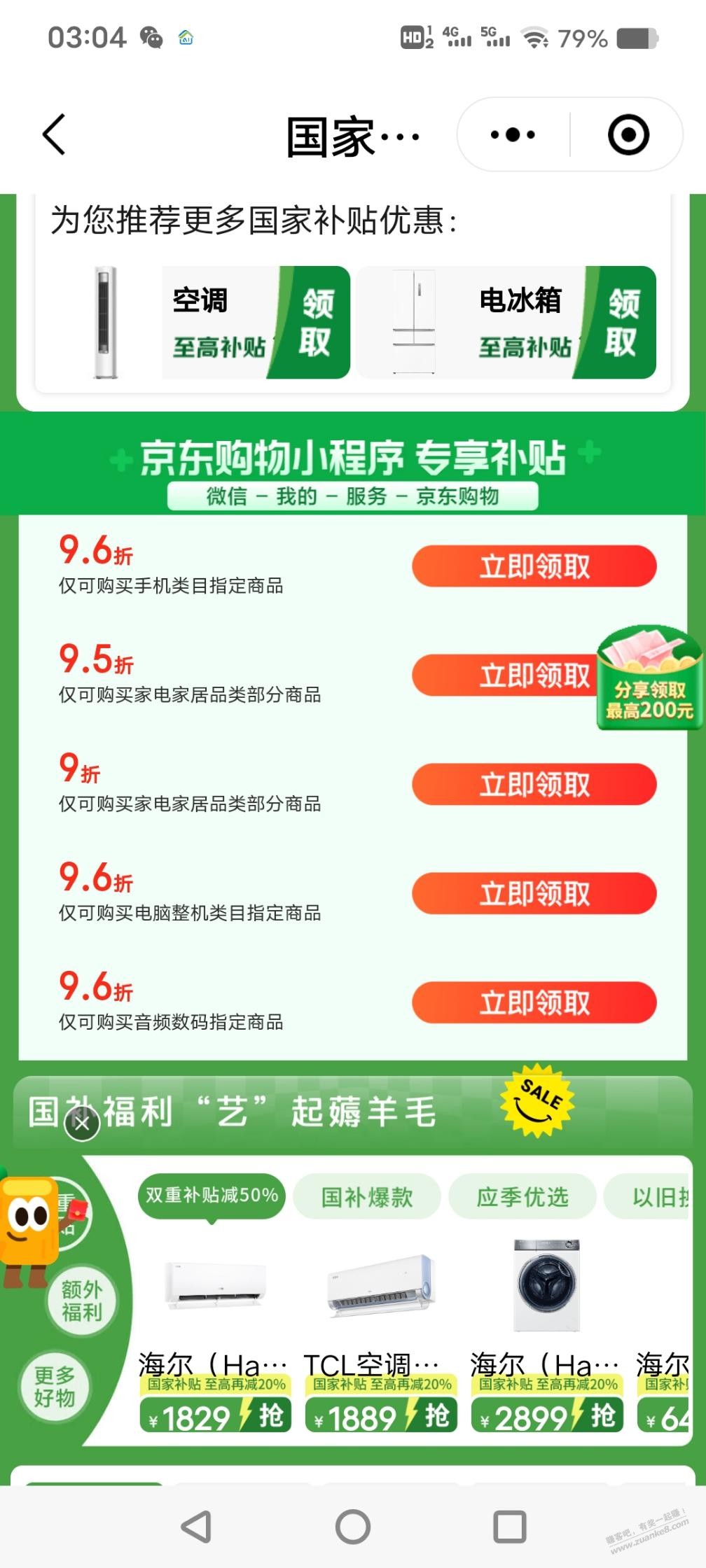
Task: Claim the 9.6折 coupon for 手机类目
Action: [534, 566]
